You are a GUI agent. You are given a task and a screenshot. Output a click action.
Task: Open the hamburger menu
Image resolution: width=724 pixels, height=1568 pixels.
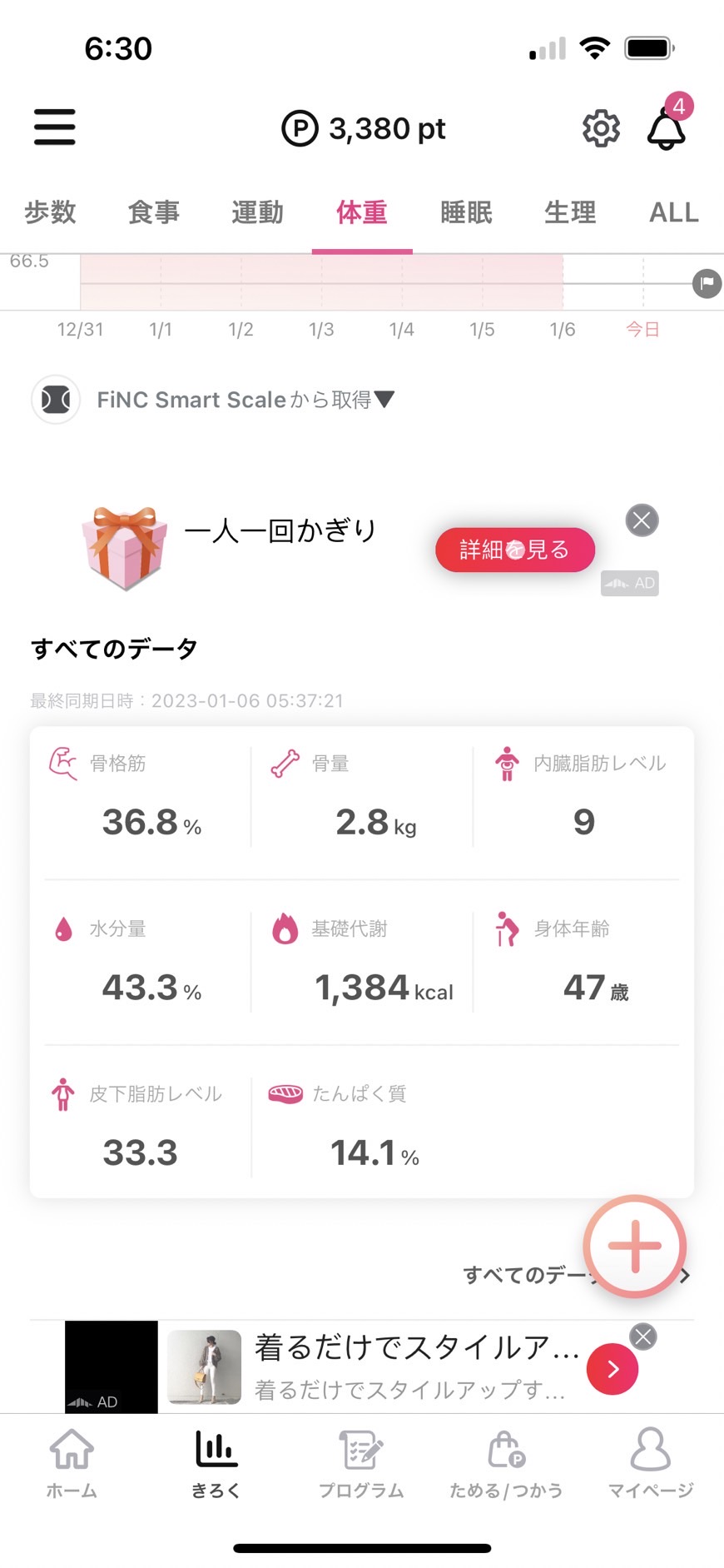pyautogui.click(x=55, y=127)
